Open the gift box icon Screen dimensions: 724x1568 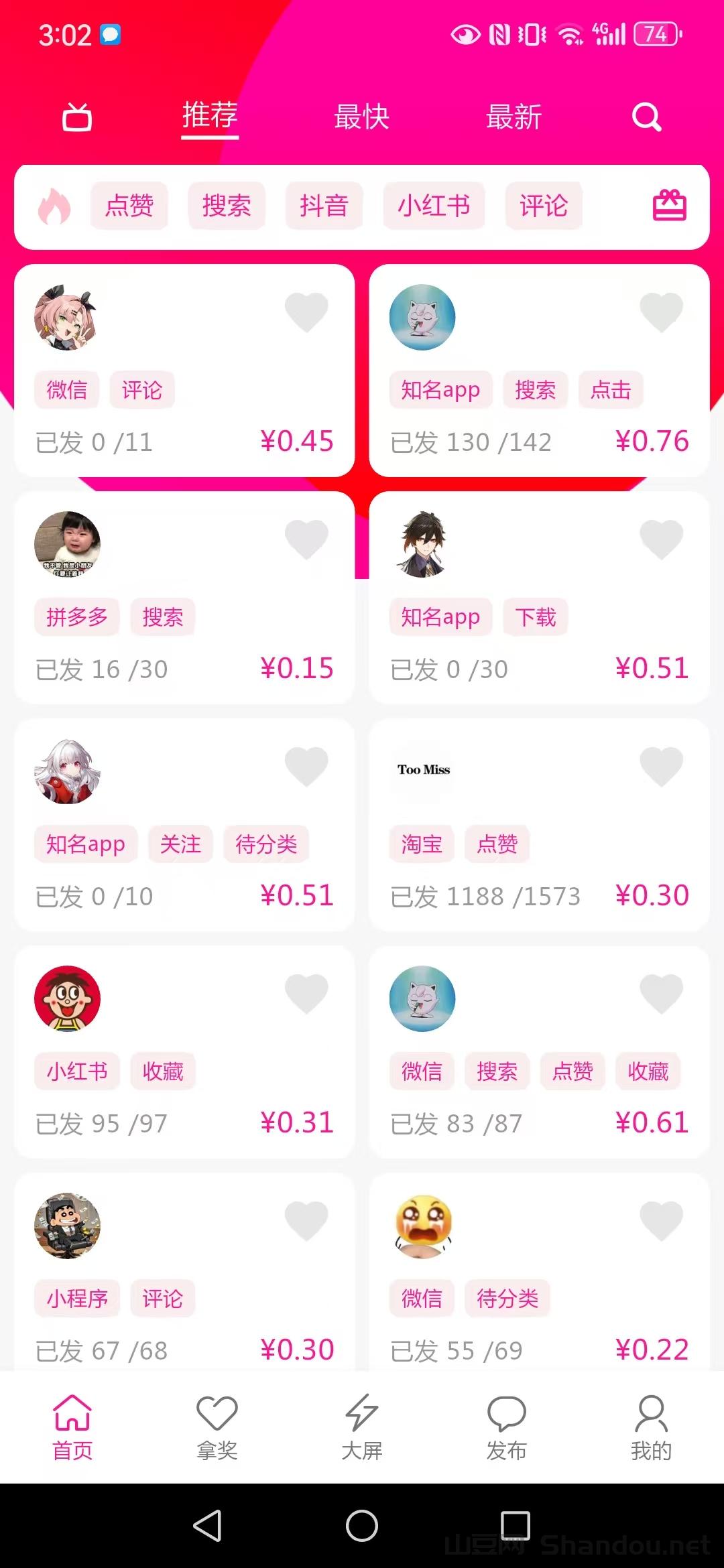tap(669, 206)
